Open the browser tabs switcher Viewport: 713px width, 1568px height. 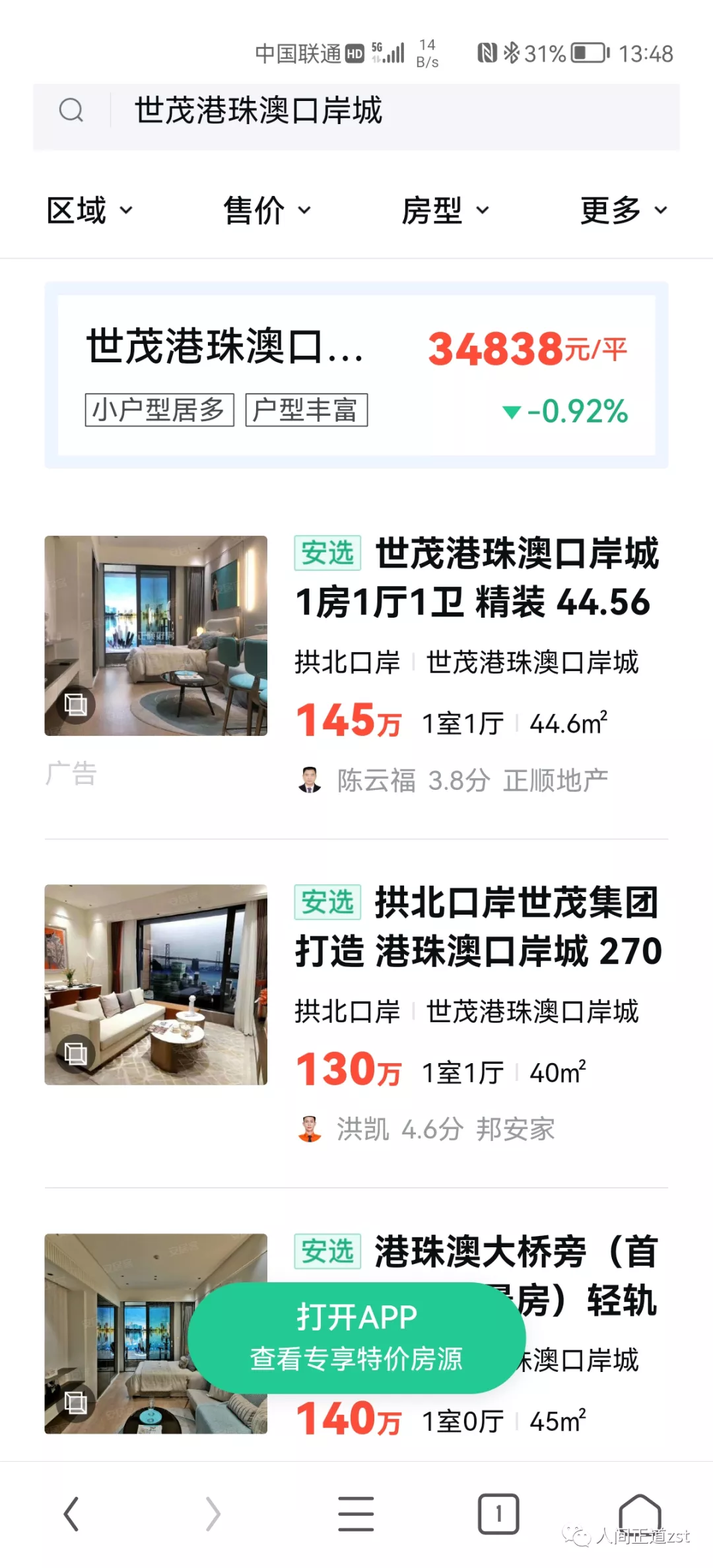[498, 1514]
